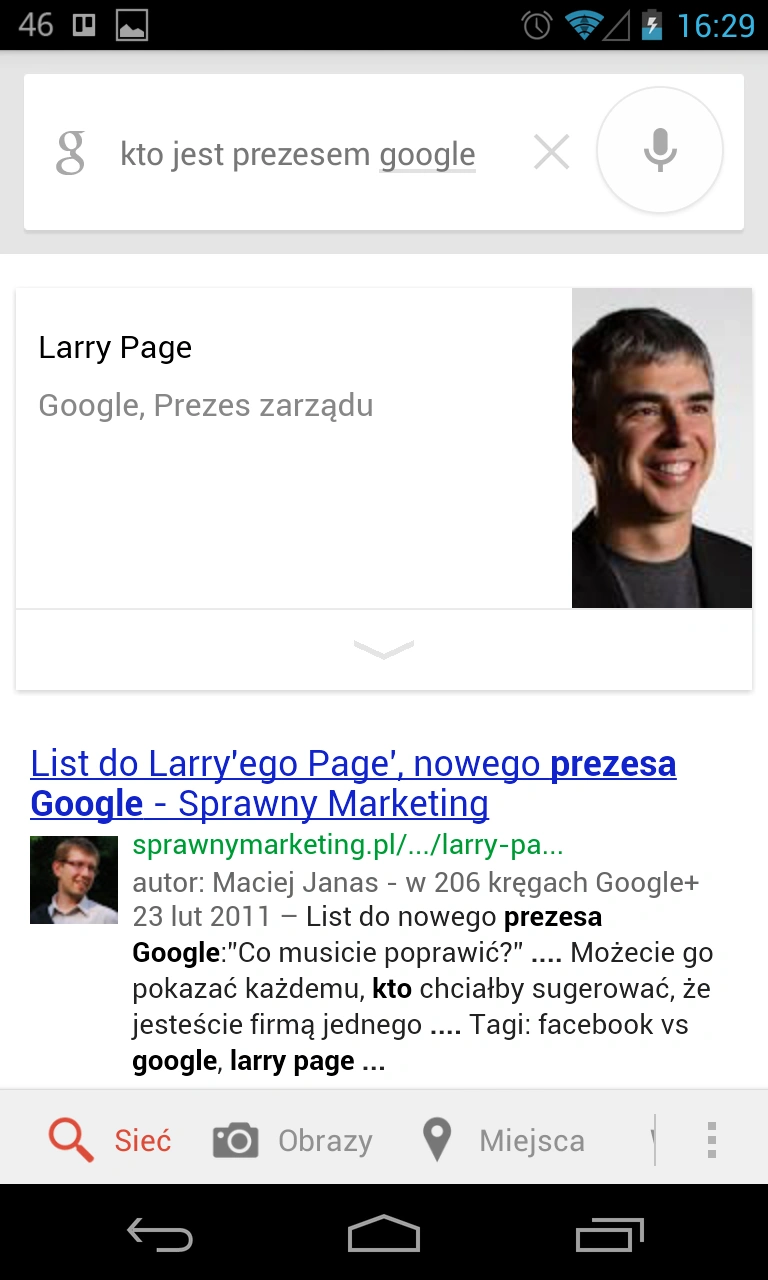The image size is (768, 1280).
Task: Switch to the Obrazy tab
Action: pyautogui.click(x=293, y=1140)
